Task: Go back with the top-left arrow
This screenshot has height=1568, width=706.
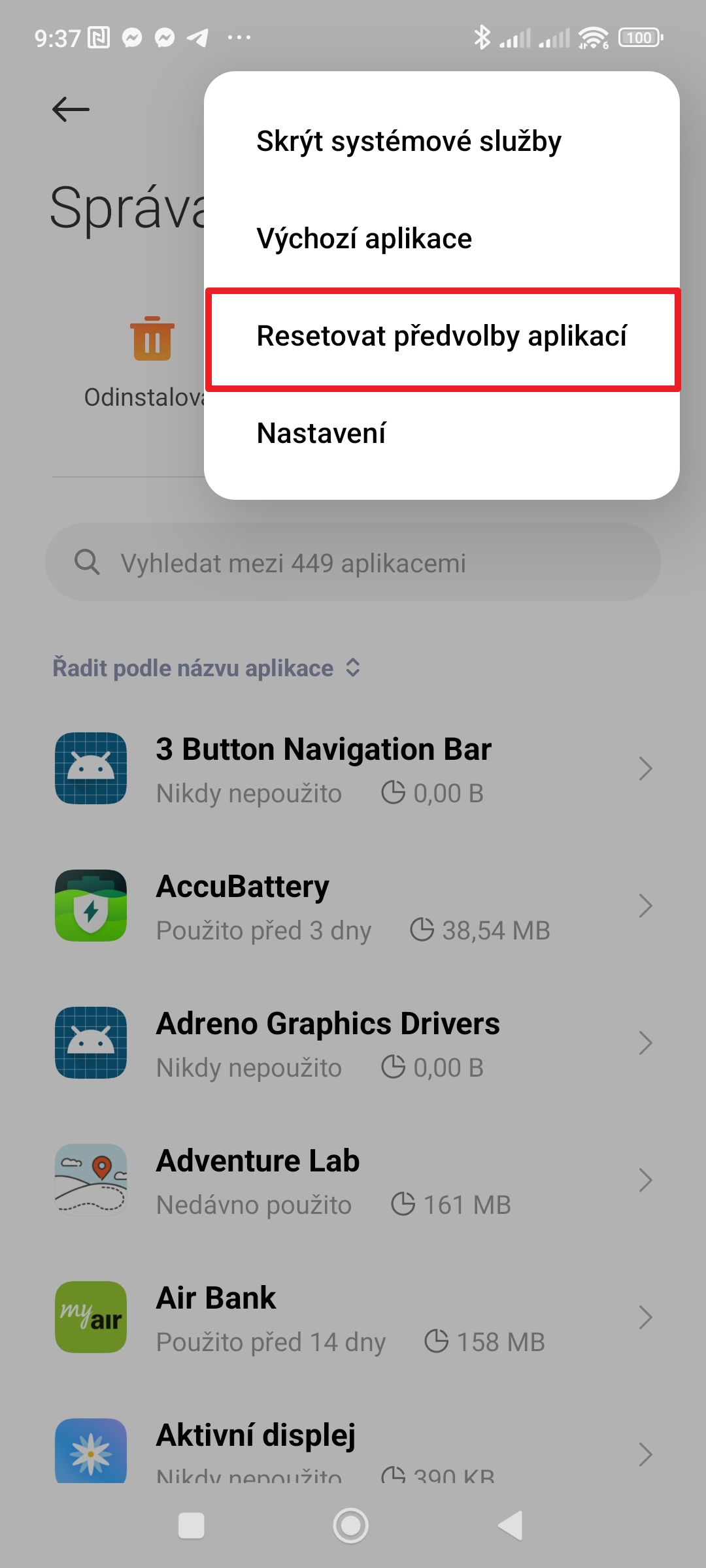Action: pyautogui.click(x=71, y=109)
